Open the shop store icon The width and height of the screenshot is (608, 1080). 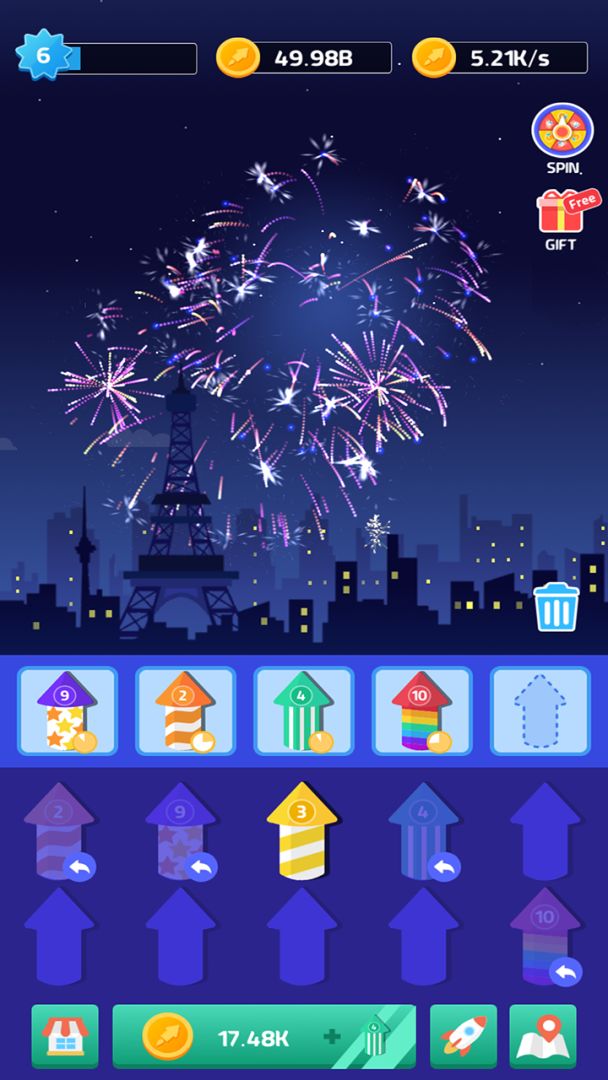[x=65, y=1037]
